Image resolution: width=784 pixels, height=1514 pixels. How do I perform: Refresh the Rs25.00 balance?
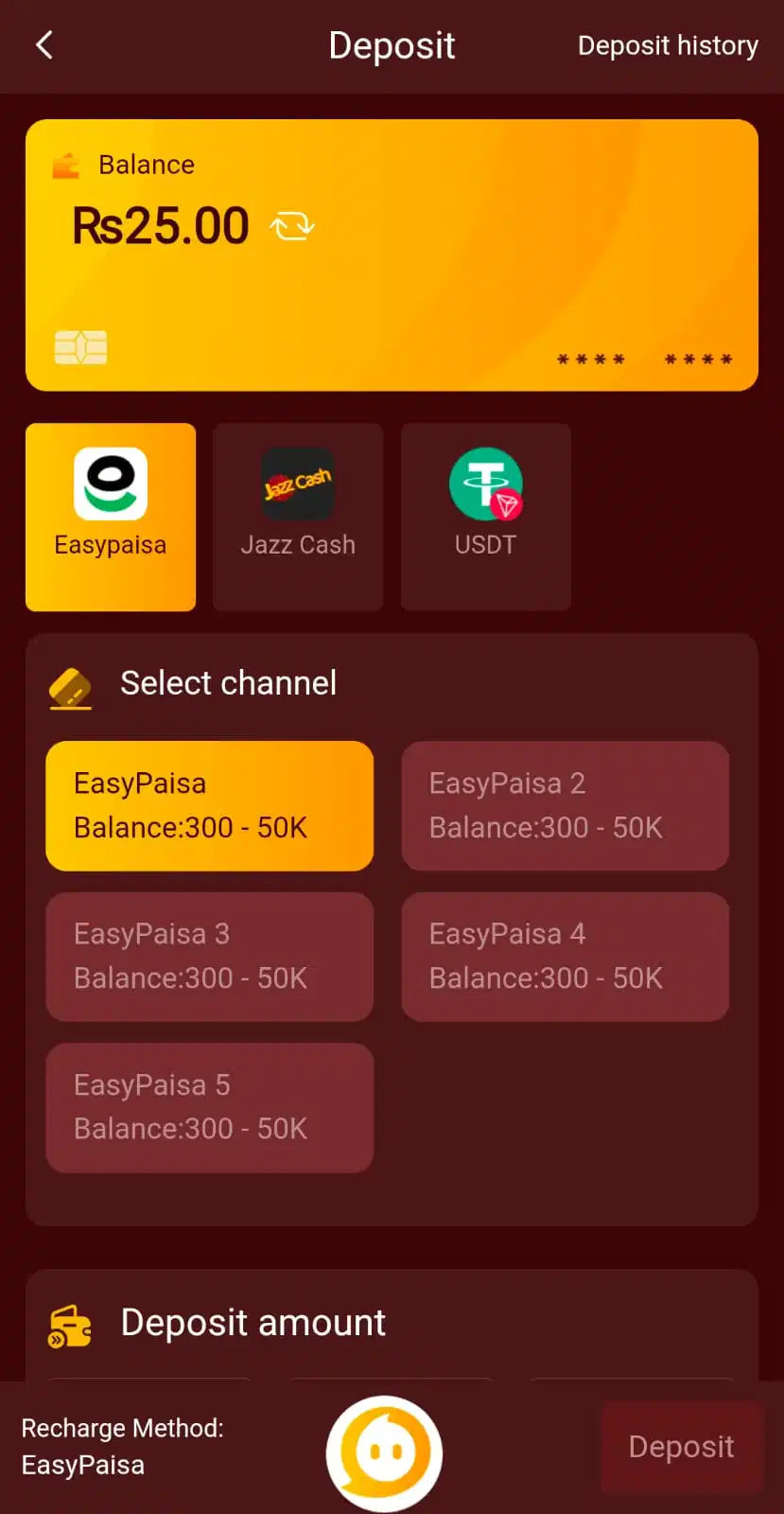pyautogui.click(x=292, y=226)
